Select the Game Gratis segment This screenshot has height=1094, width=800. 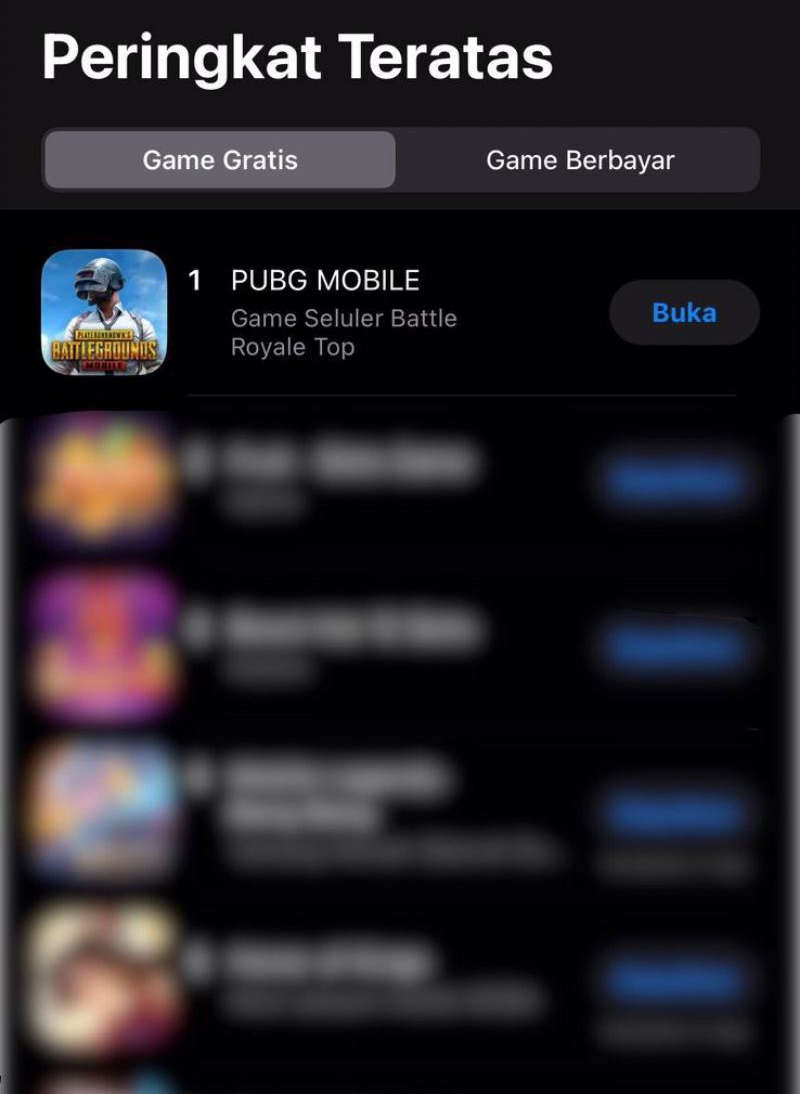[x=220, y=160]
